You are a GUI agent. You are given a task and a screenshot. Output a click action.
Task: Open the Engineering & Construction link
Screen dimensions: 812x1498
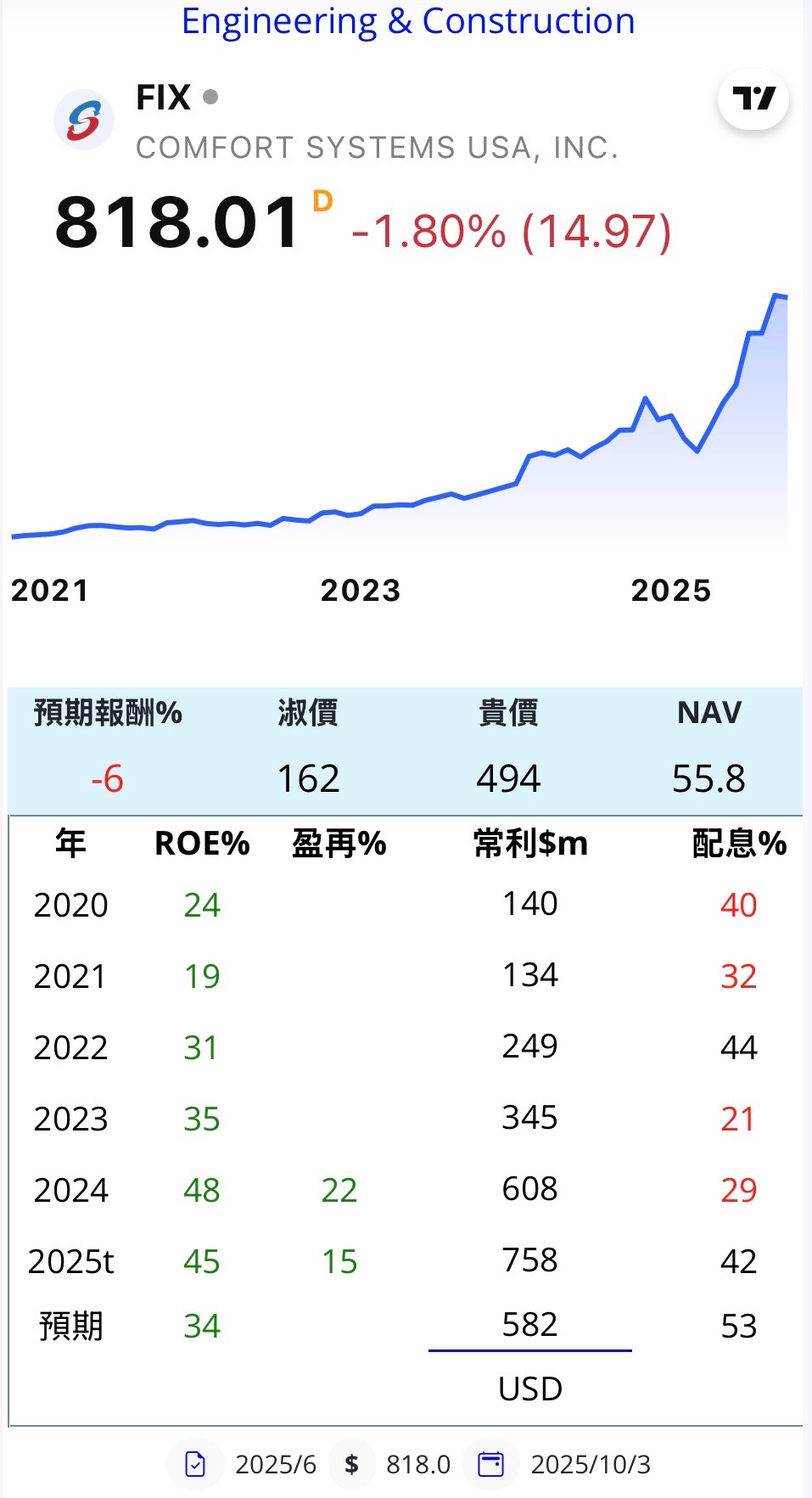click(408, 21)
